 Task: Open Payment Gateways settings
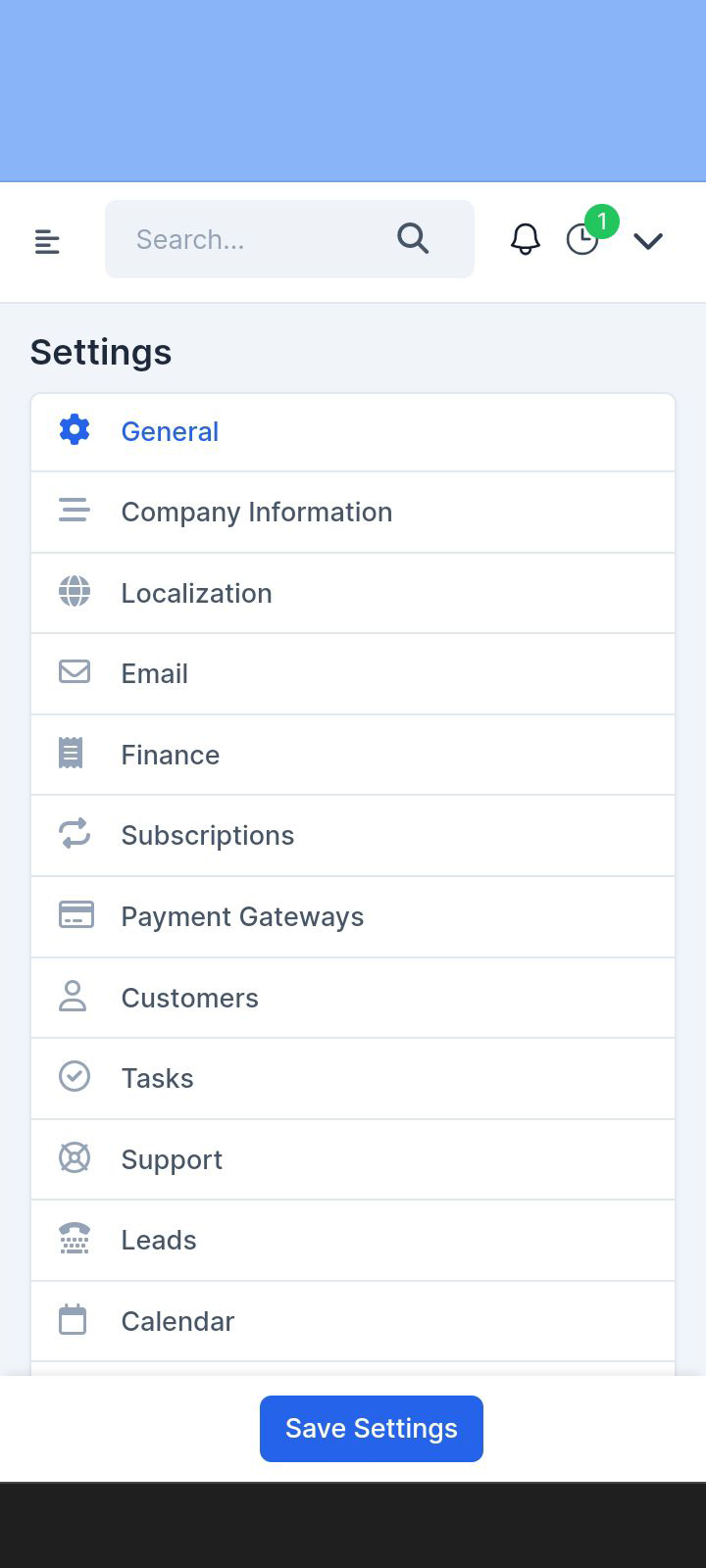pyautogui.click(x=353, y=917)
